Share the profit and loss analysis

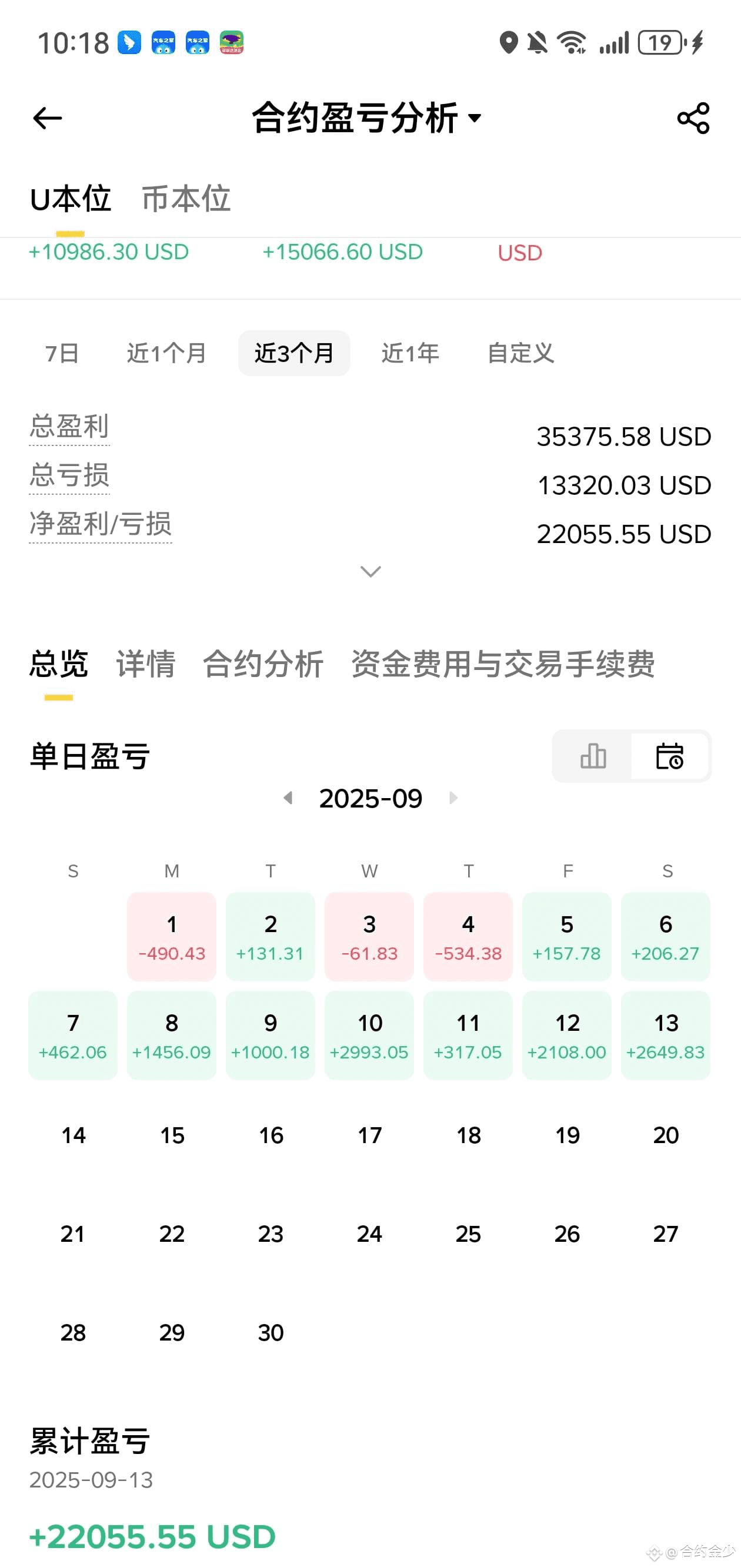pos(693,118)
